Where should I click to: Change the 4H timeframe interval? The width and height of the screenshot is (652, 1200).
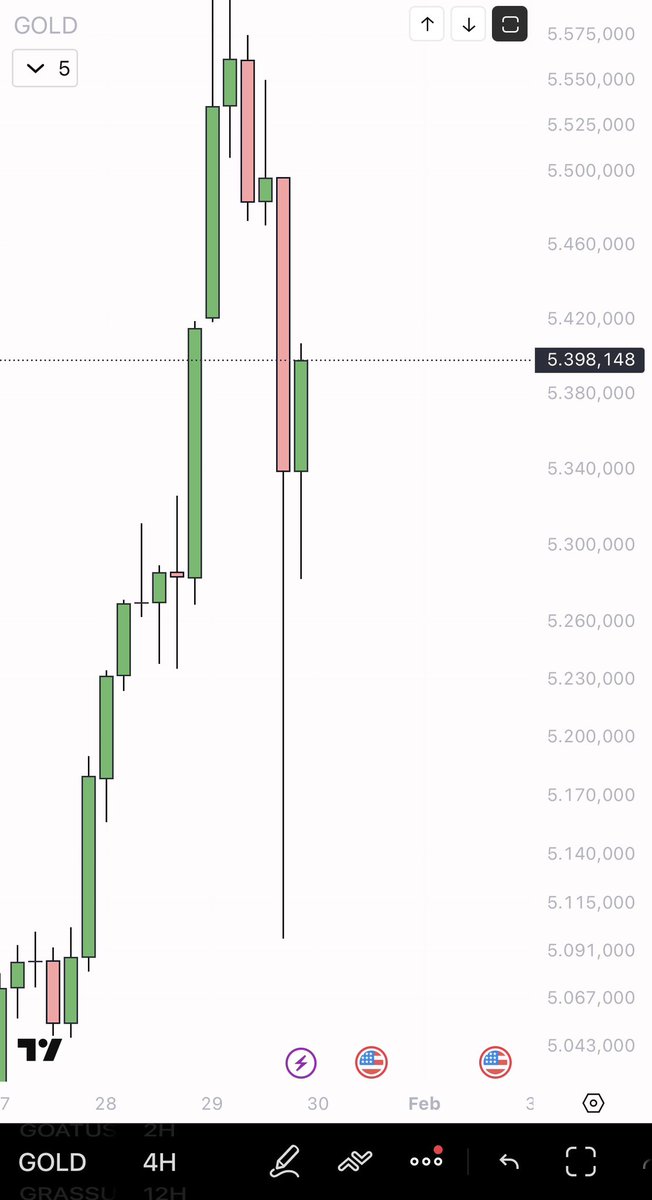(x=159, y=1162)
